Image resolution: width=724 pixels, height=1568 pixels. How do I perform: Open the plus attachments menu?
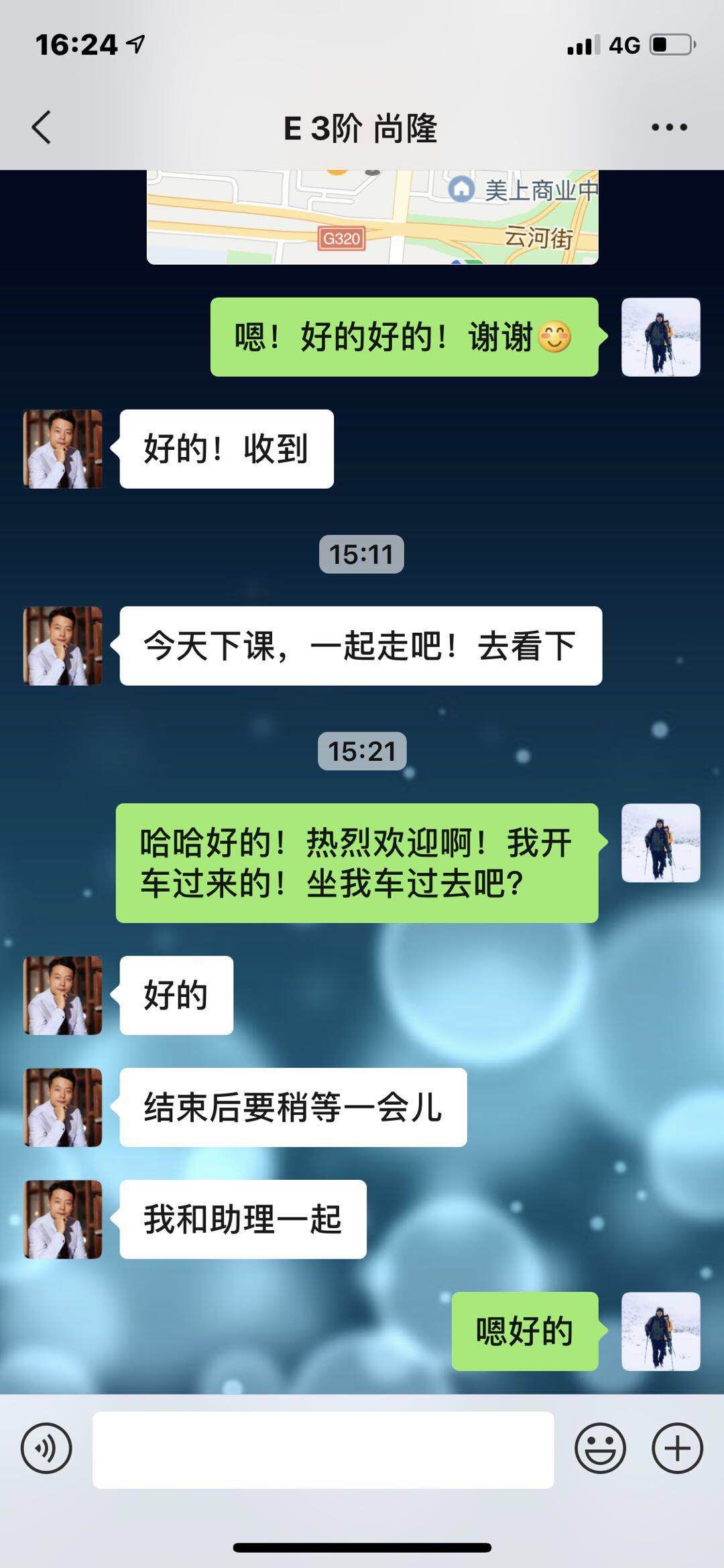677,1449
